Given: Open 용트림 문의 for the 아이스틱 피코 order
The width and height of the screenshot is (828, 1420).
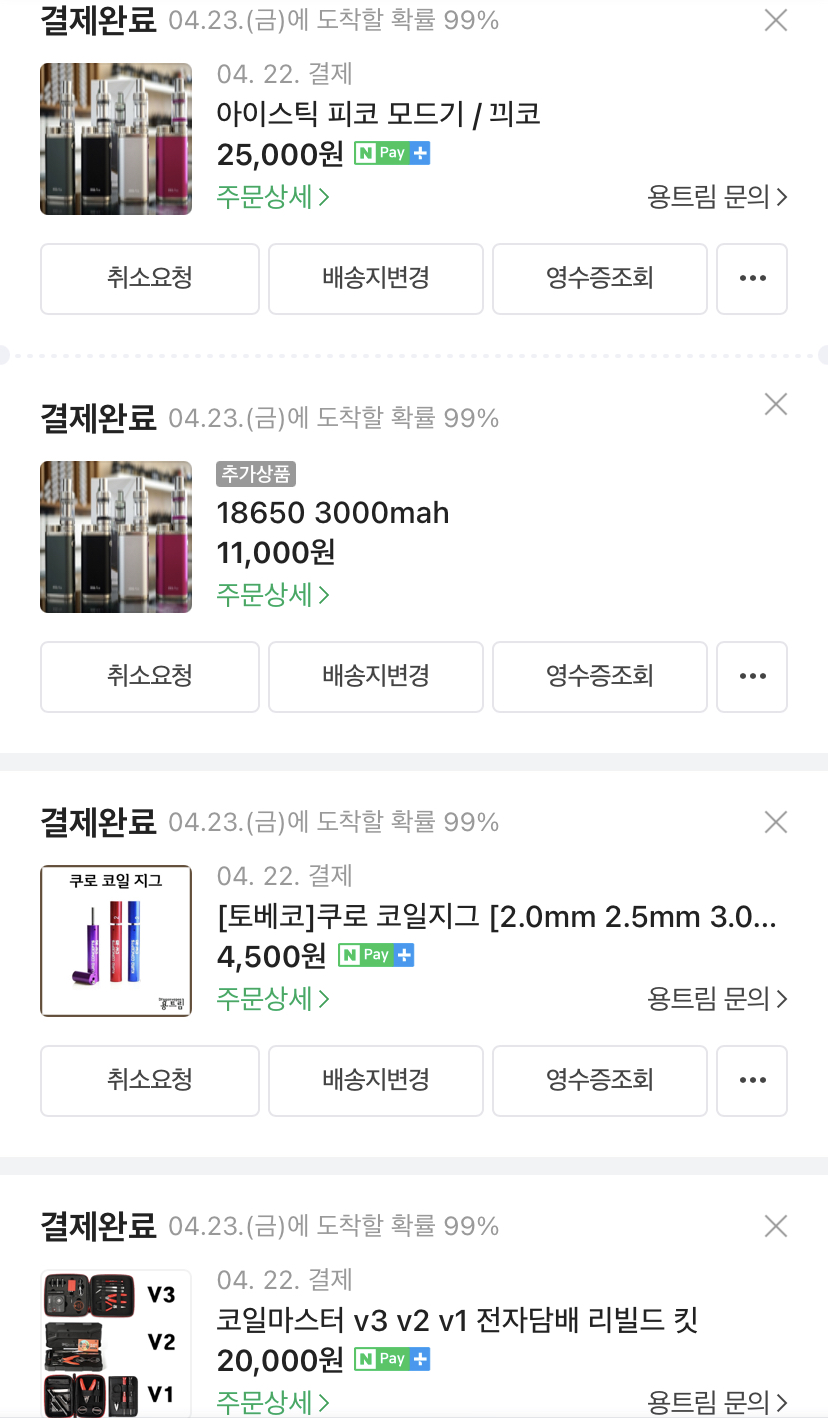Looking at the screenshot, I should point(717,197).
